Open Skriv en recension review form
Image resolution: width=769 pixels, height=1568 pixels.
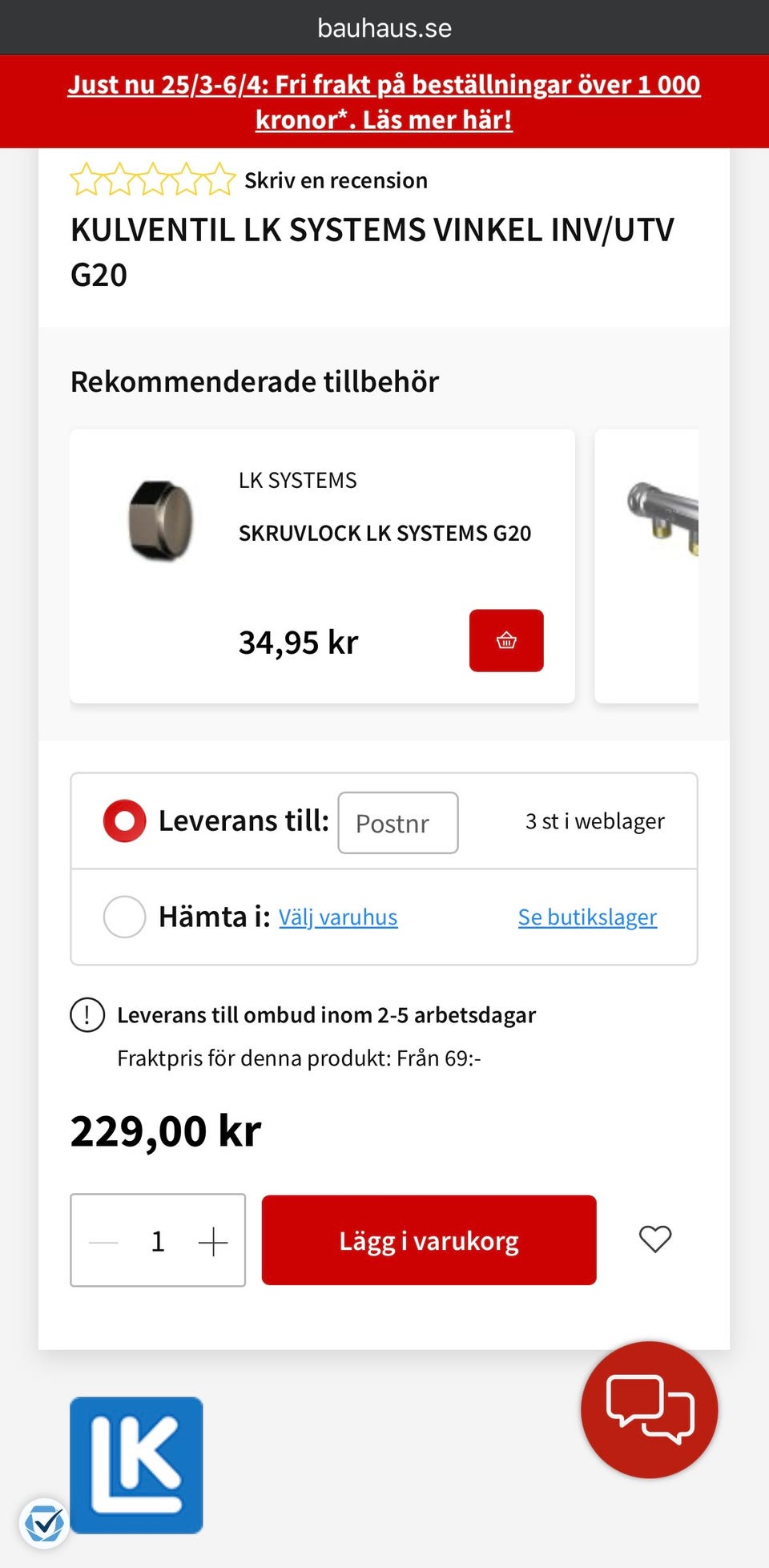click(x=336, y=179)
